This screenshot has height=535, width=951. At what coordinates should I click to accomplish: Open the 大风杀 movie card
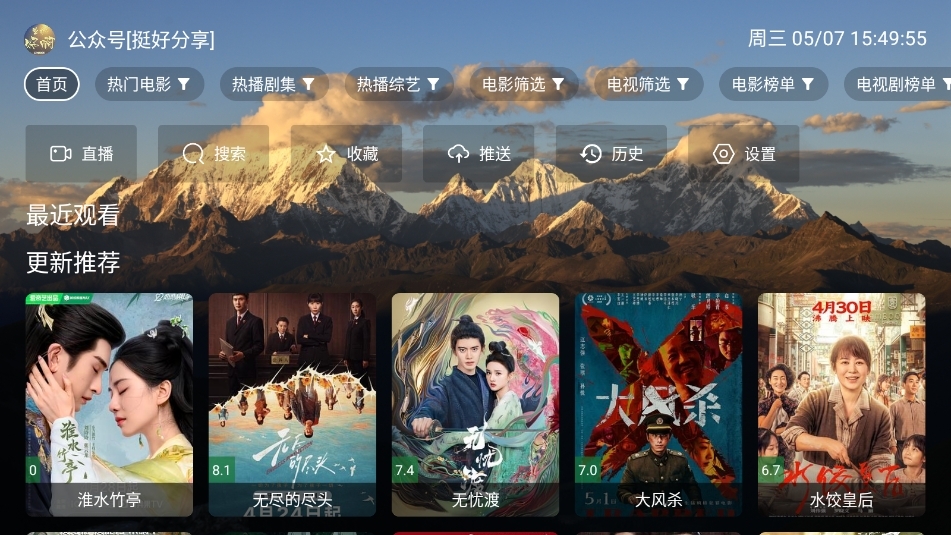tap(658, 404)
